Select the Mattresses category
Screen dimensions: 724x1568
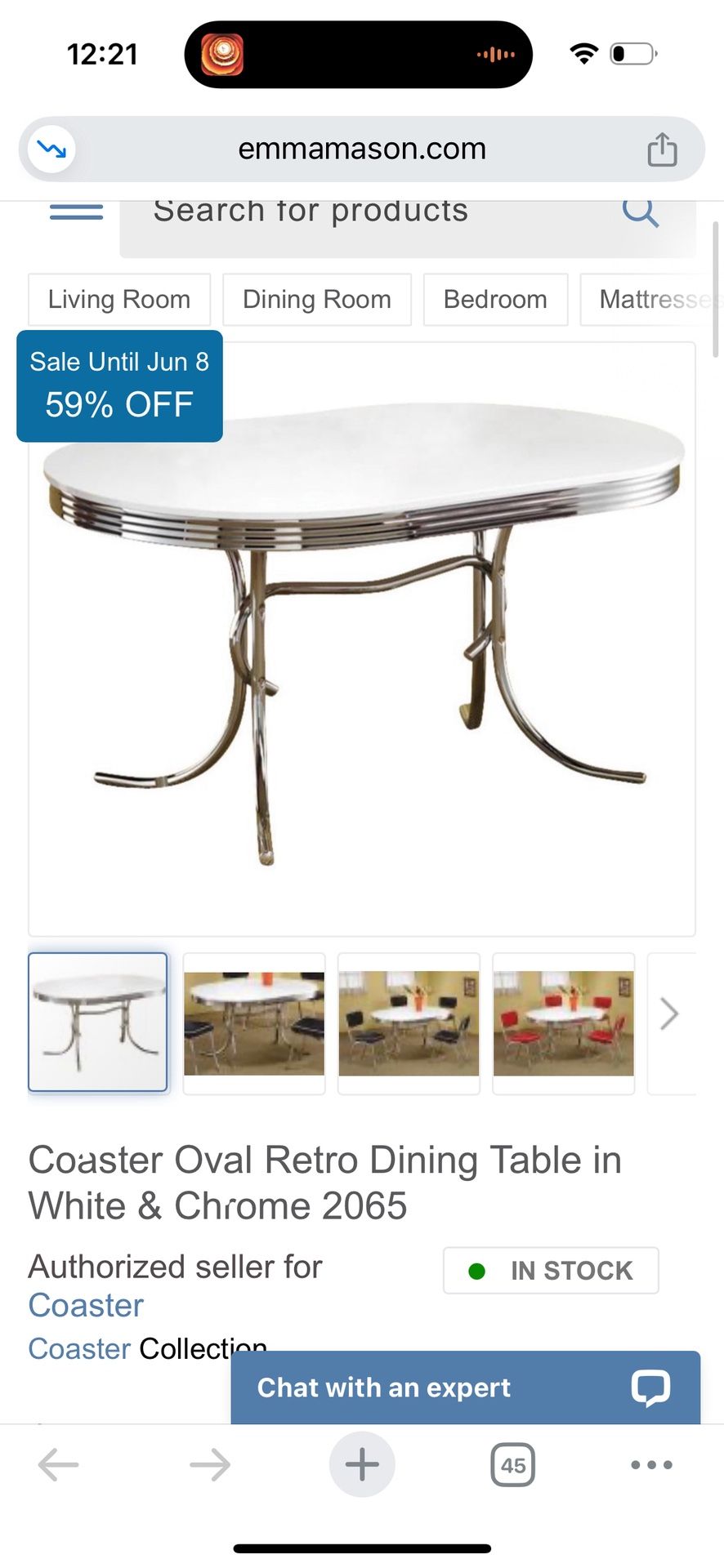(x=654, y=300)
